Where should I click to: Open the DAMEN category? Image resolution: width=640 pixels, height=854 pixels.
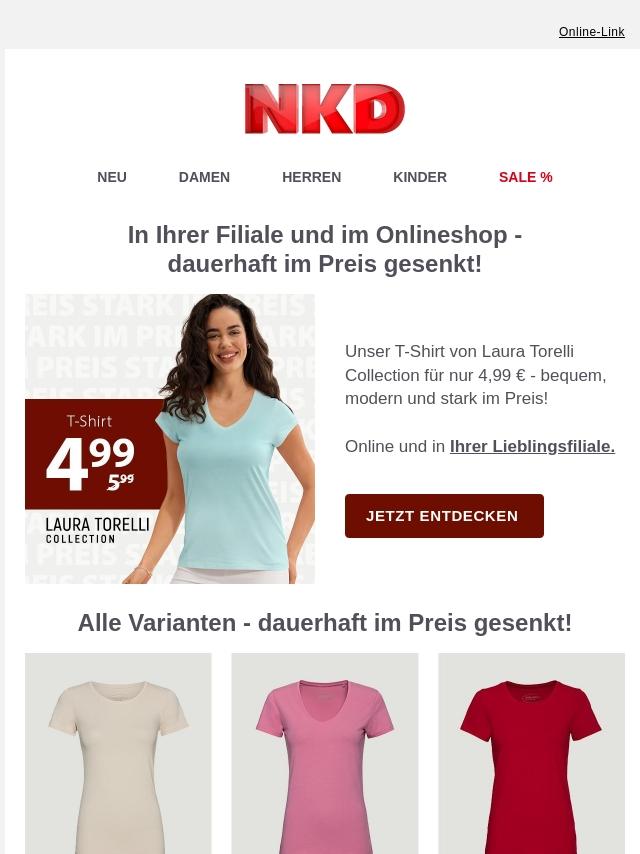click(x=204, y=177)
